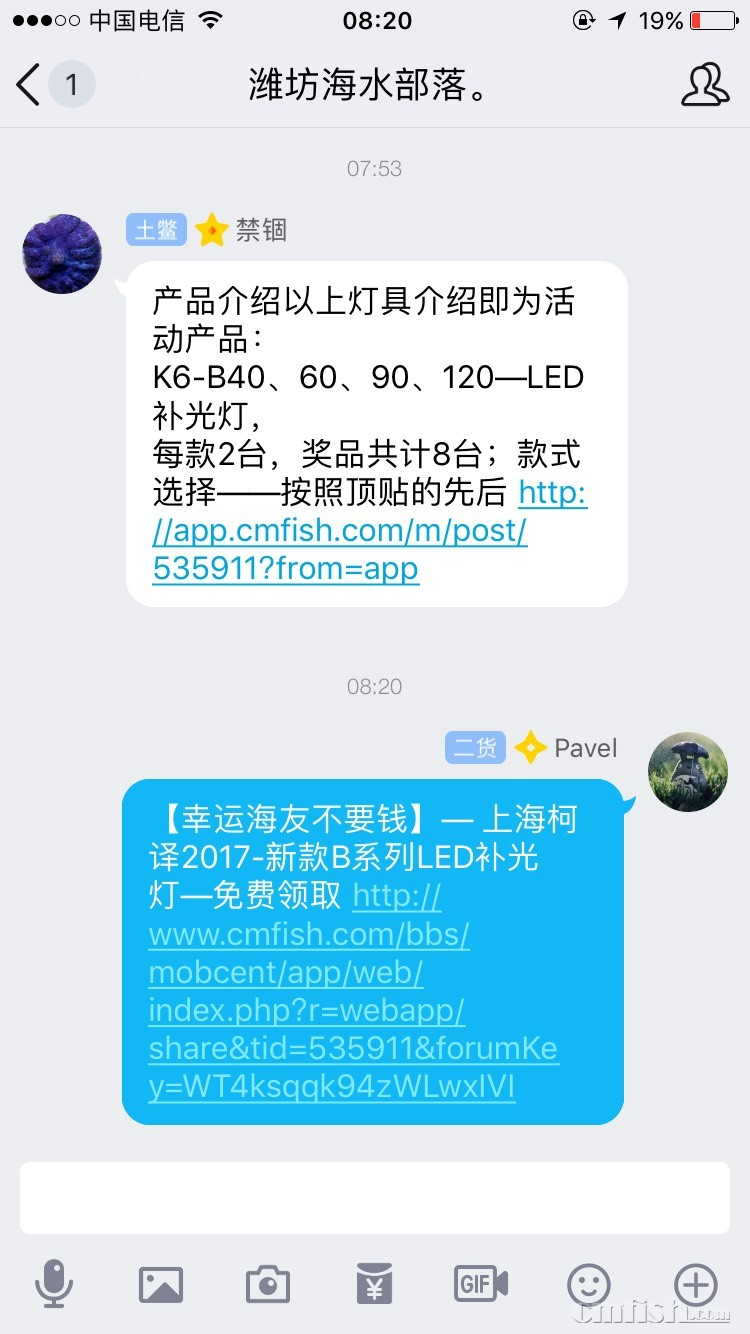Open Pavel's www.cmfish.com share link
Viewport: 750px width, 1334px height.
[330, 1011]
